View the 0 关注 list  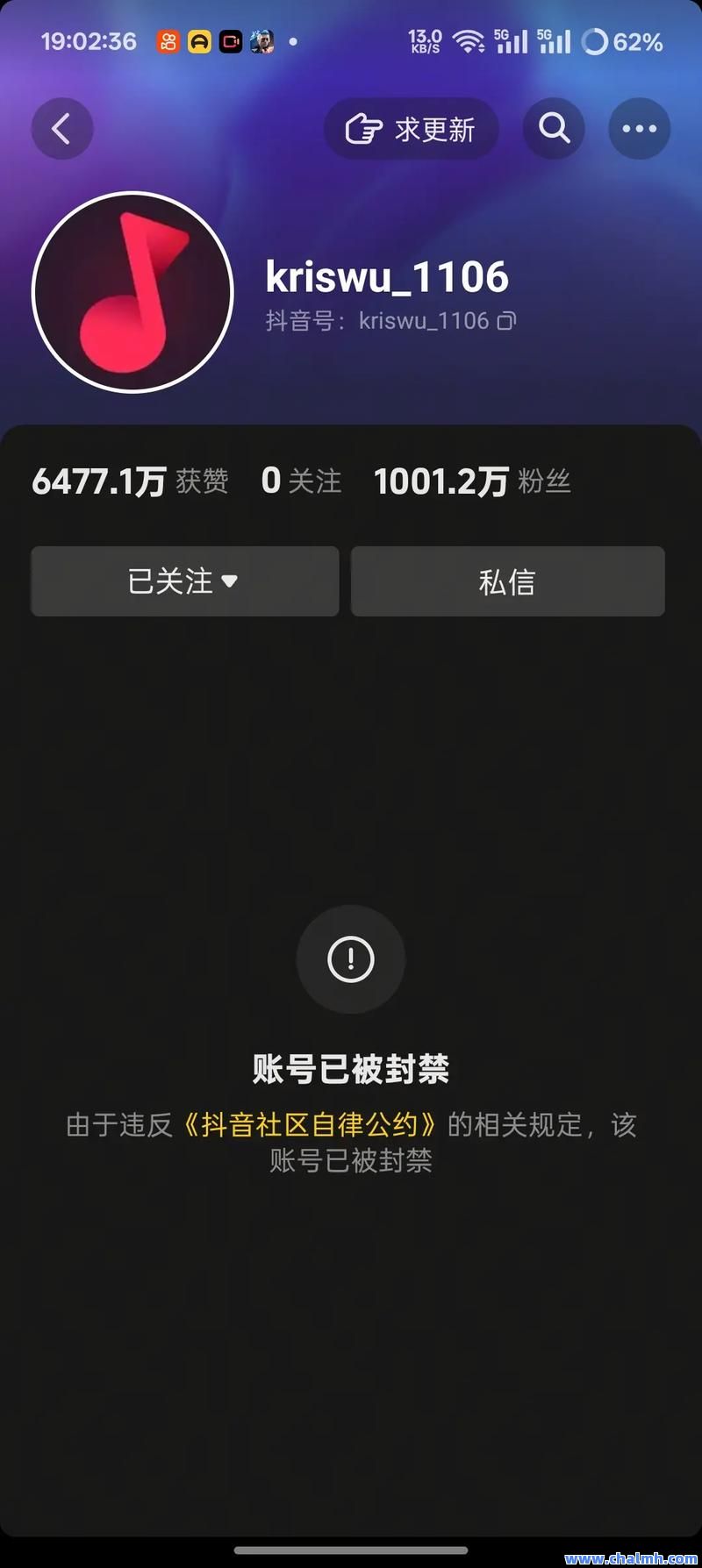(x=301, y=481)
